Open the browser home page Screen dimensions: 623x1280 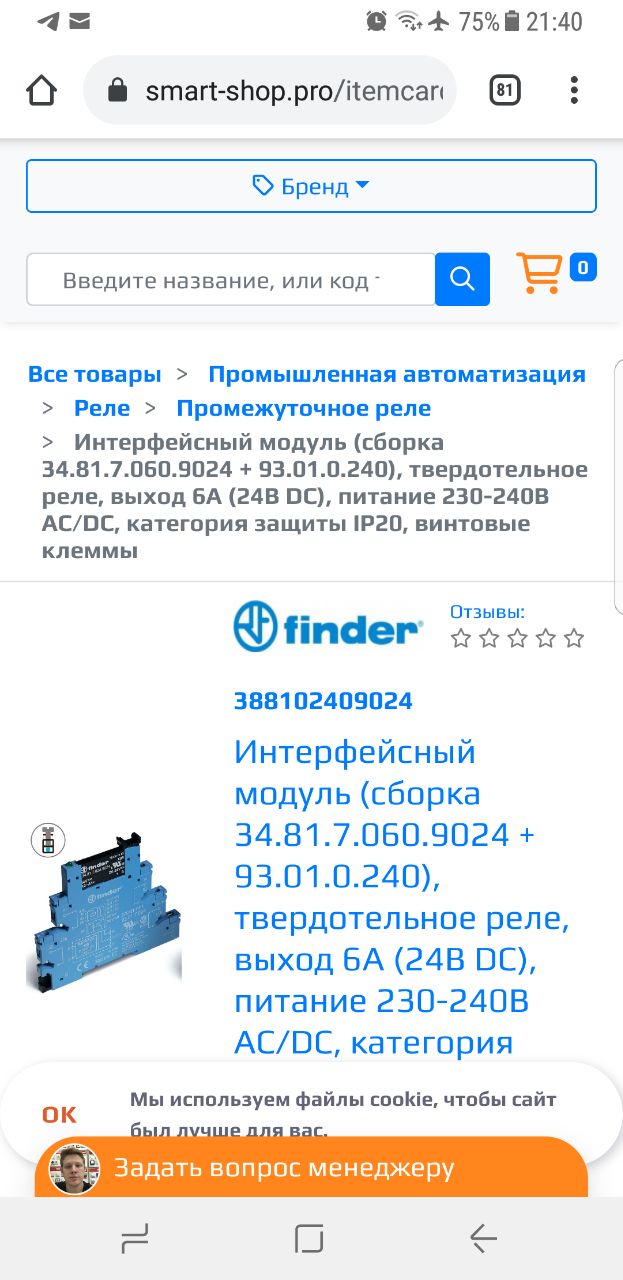[41, 92]
